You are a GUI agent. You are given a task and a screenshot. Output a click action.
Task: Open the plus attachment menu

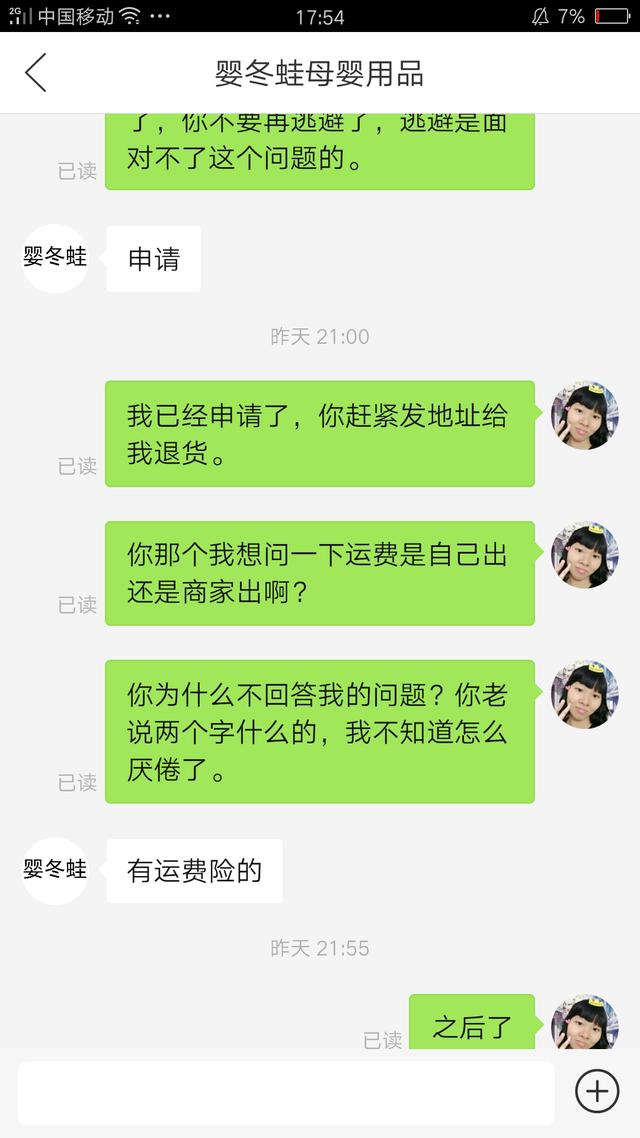(x=597, y=1090)
